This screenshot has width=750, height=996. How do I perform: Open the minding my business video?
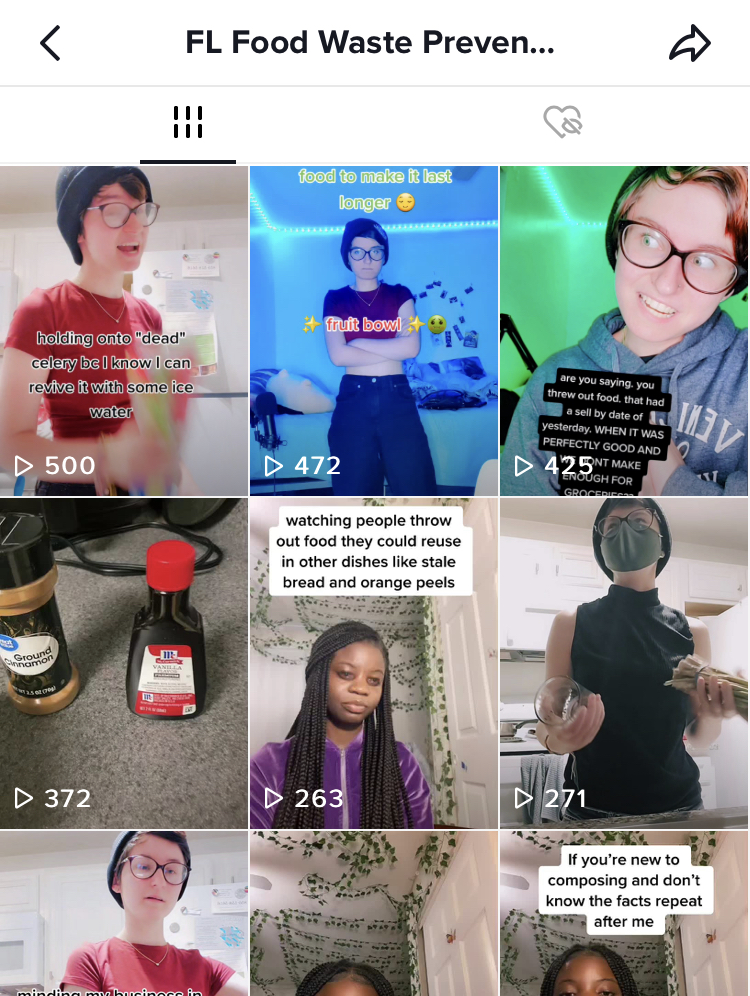124,913
